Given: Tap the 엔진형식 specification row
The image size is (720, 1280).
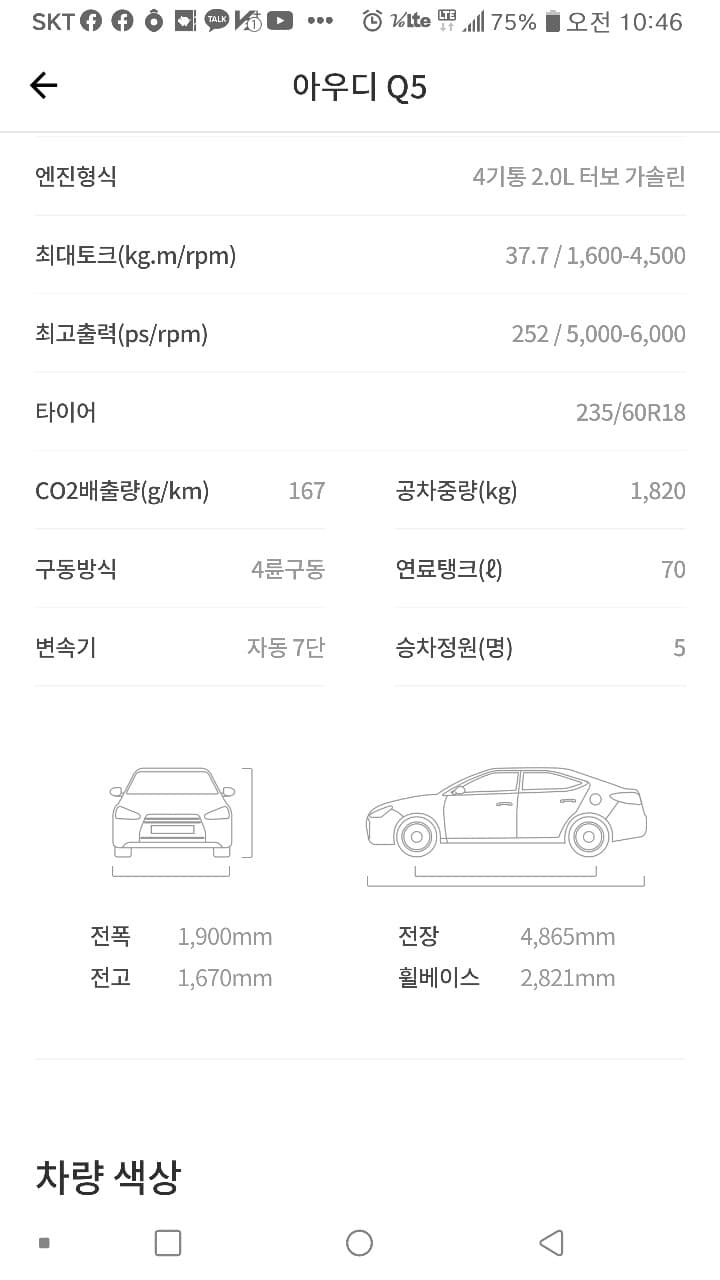Looking at the screenshot, I should coord(360,176).
